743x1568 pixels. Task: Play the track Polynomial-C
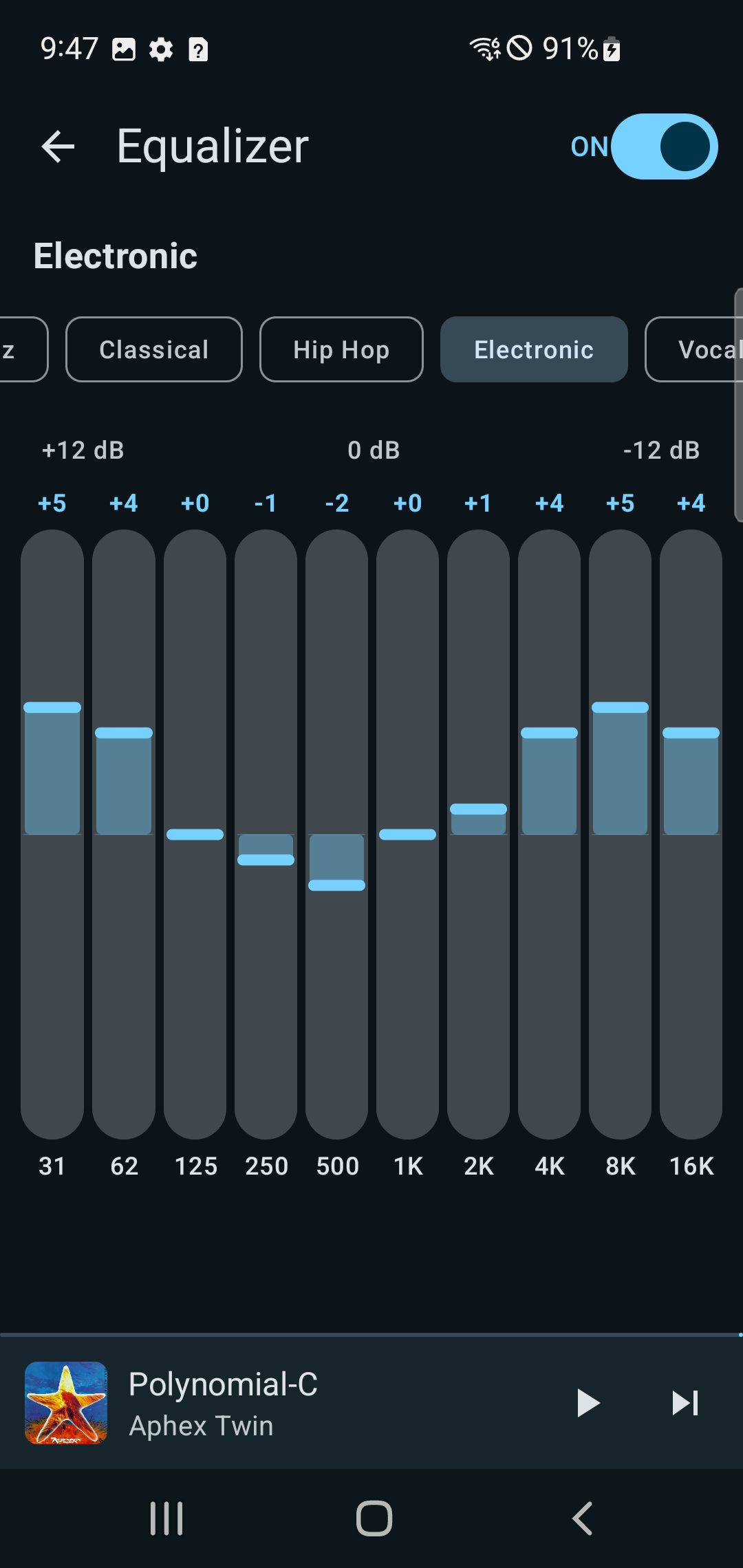click(588, 1403)
